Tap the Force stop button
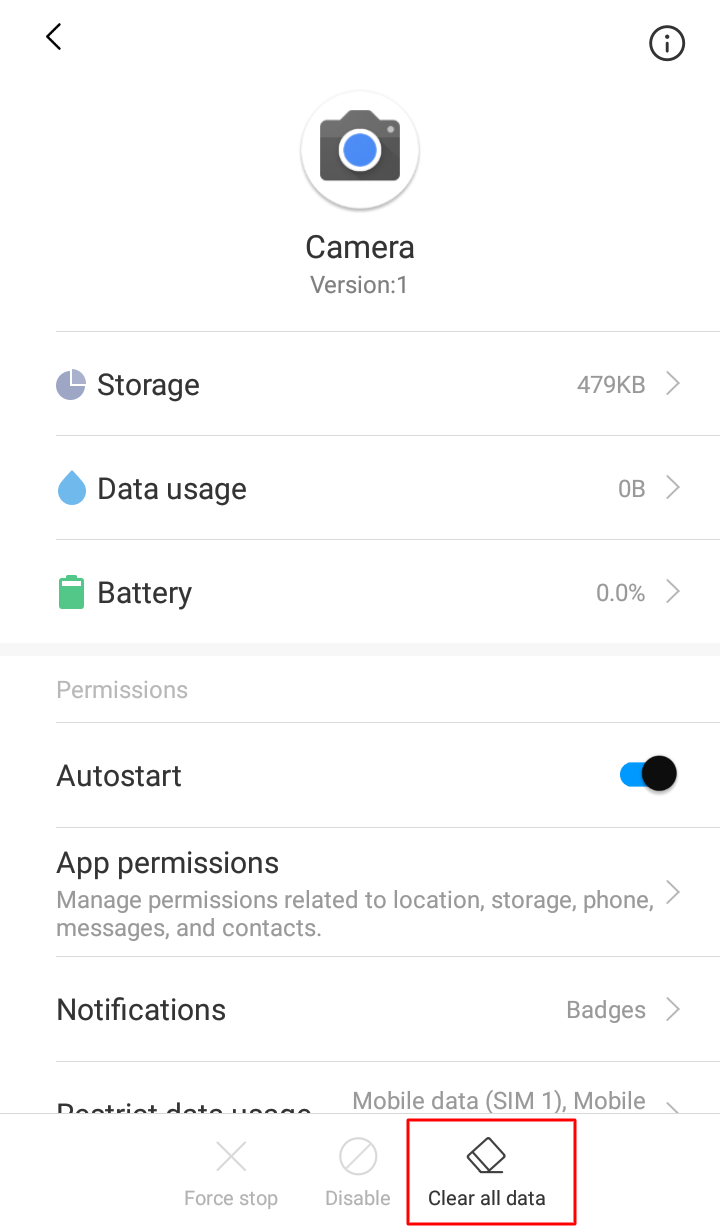720x1232 pixels. (231, 1173)
